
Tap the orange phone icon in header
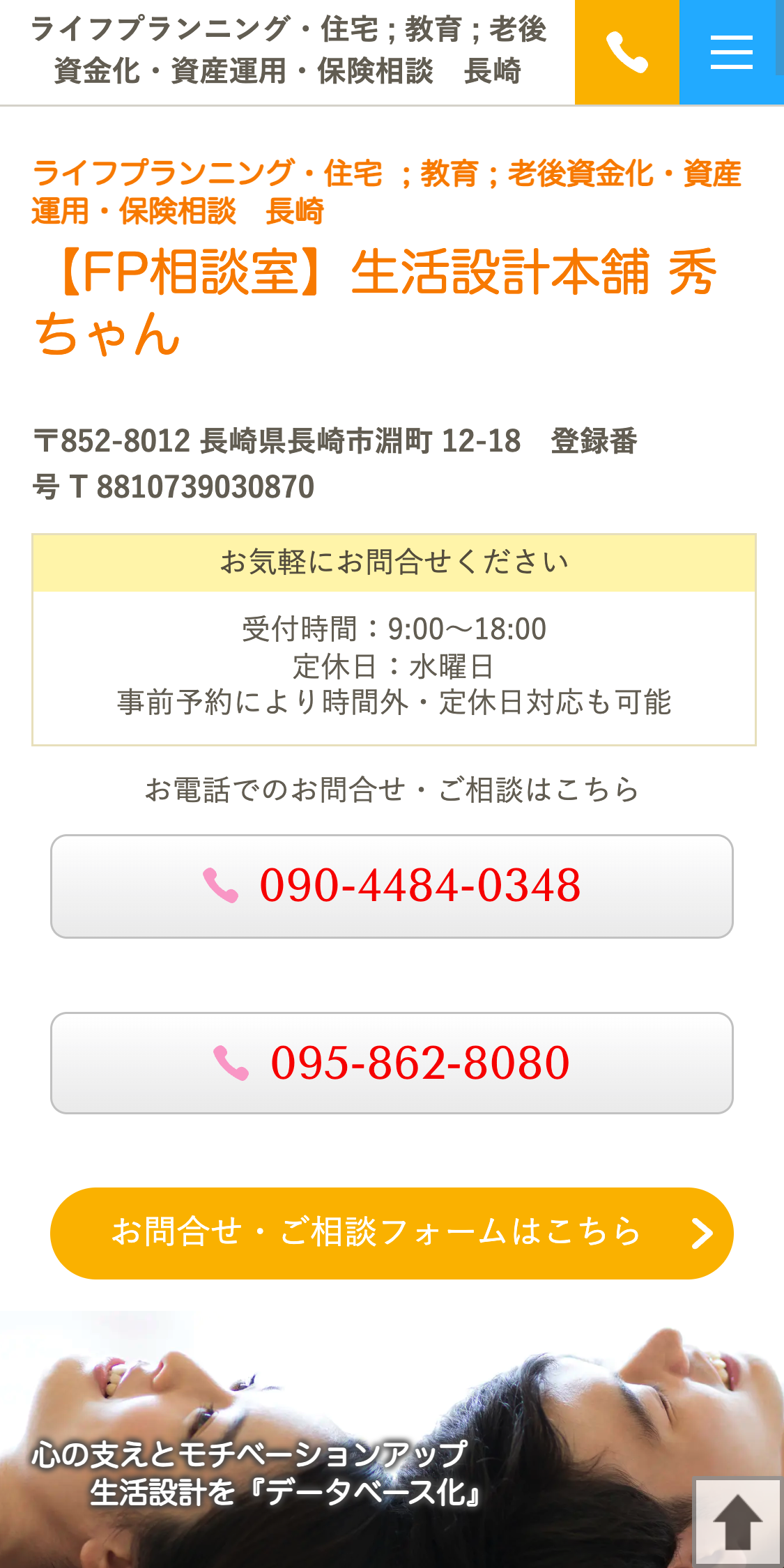coord(627,52)
